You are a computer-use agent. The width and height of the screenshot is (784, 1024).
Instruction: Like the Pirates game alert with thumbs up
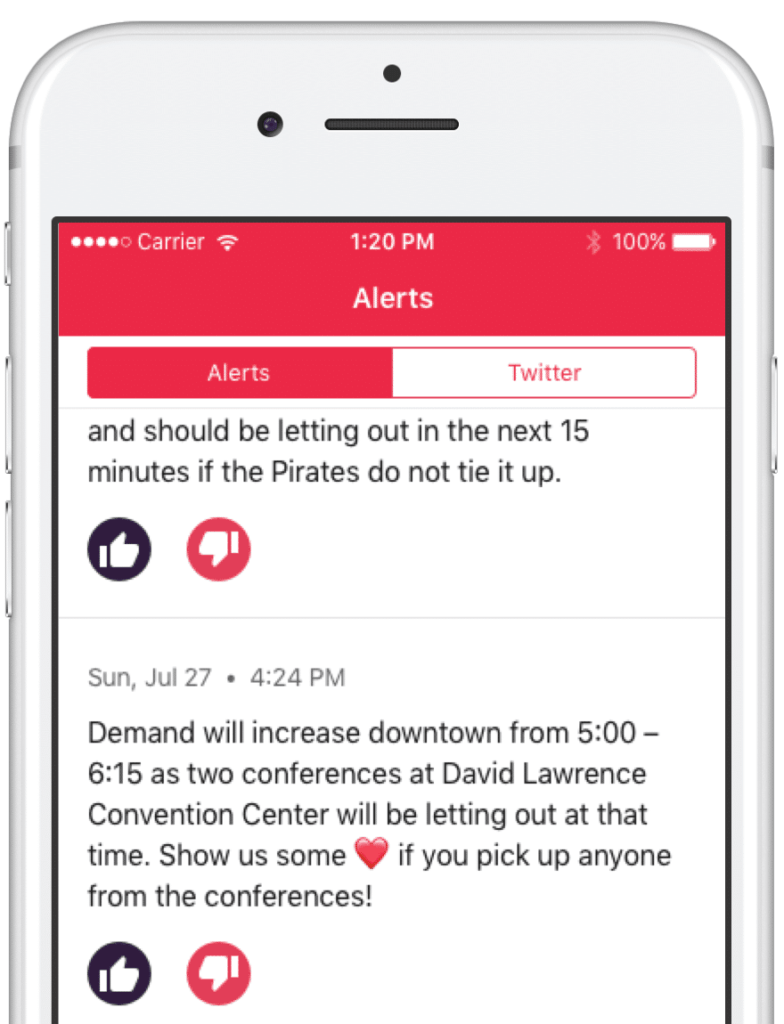pyautogui.click(x=119, y=549)
